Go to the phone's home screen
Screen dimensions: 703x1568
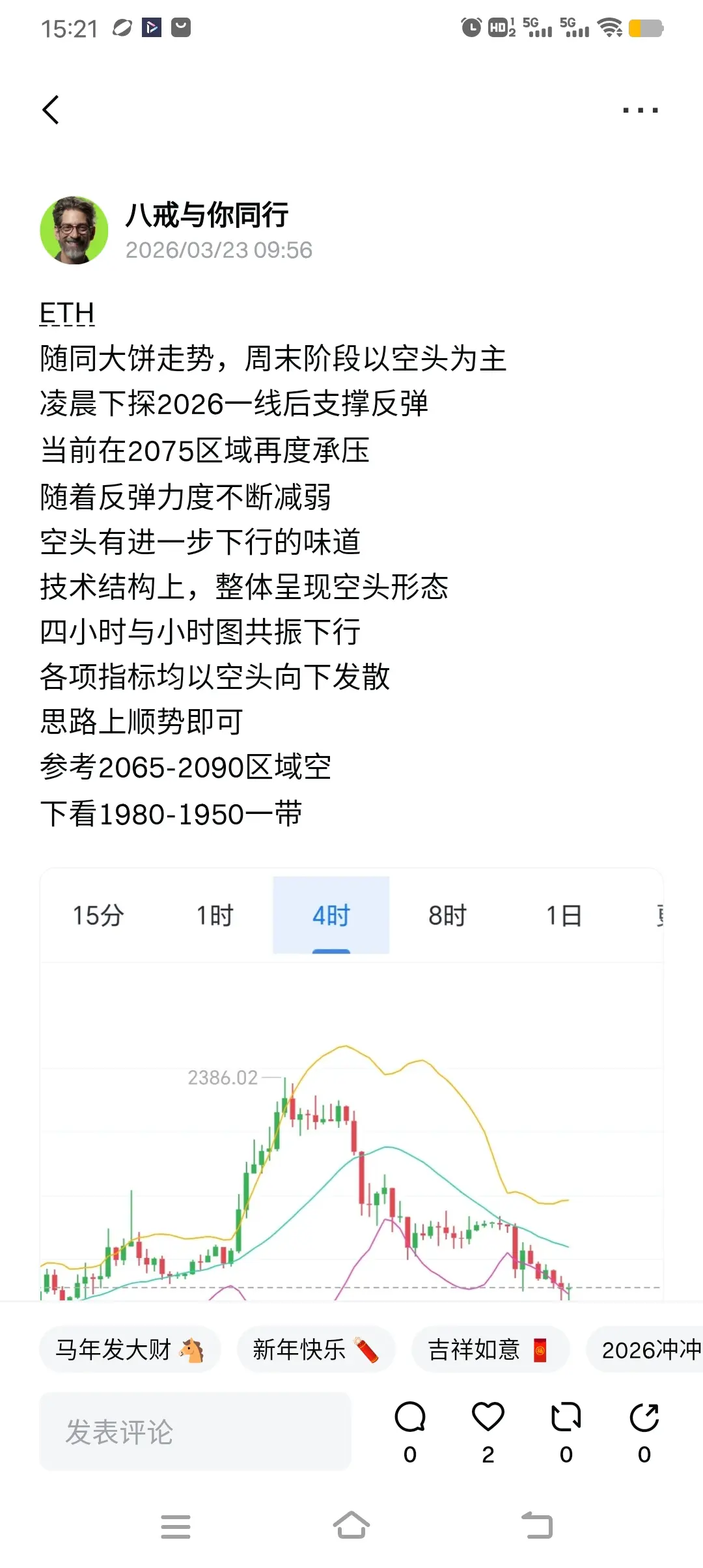tap(351, 1526)
